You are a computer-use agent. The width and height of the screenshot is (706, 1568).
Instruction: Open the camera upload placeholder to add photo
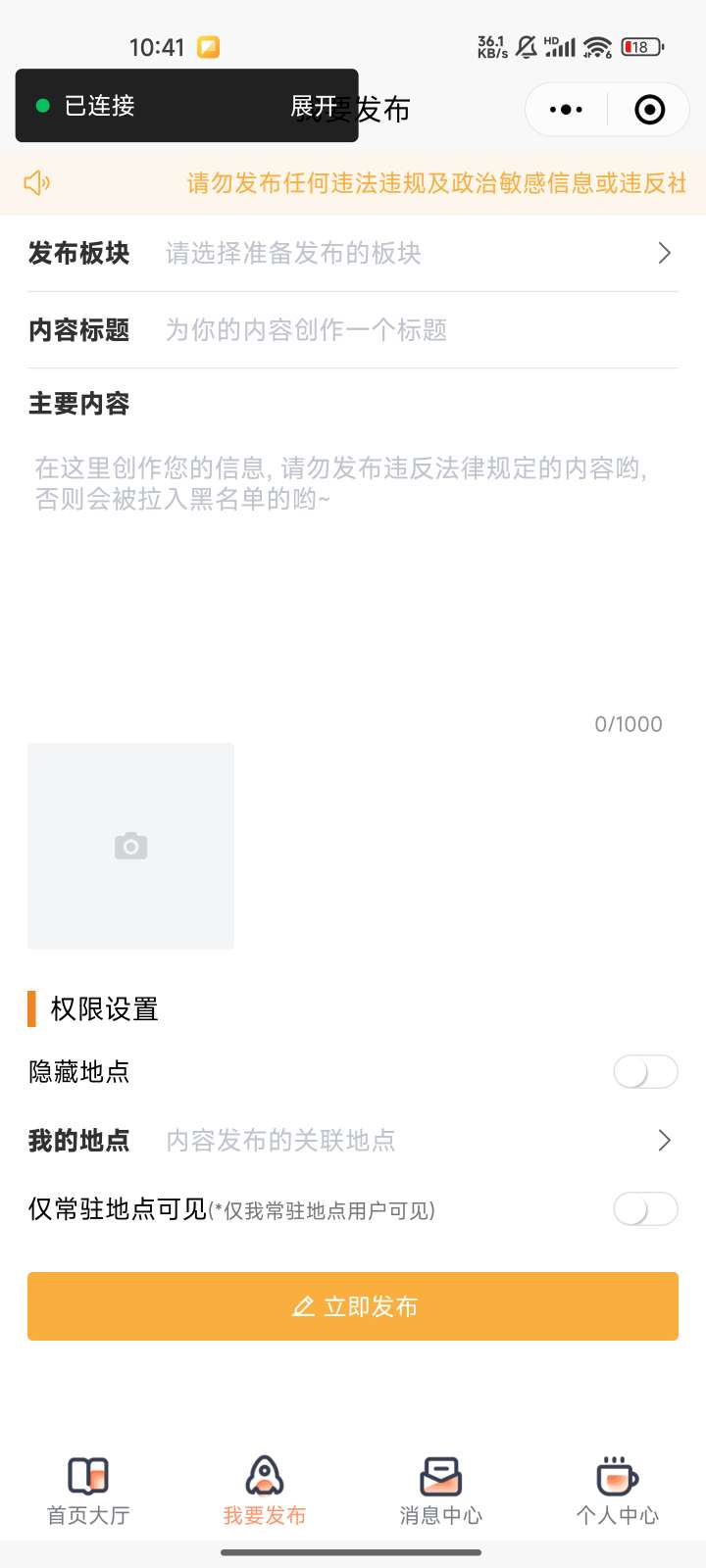(x=130, y=845)
